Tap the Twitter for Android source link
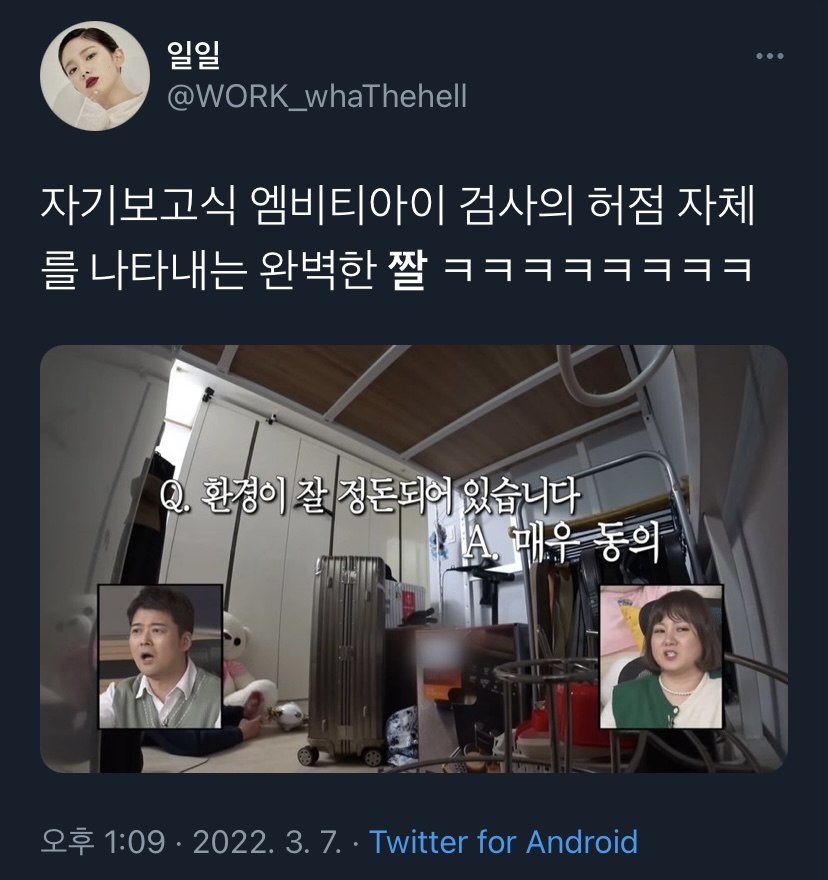This screenshot has height=880, width=828. tap(503, 841)
